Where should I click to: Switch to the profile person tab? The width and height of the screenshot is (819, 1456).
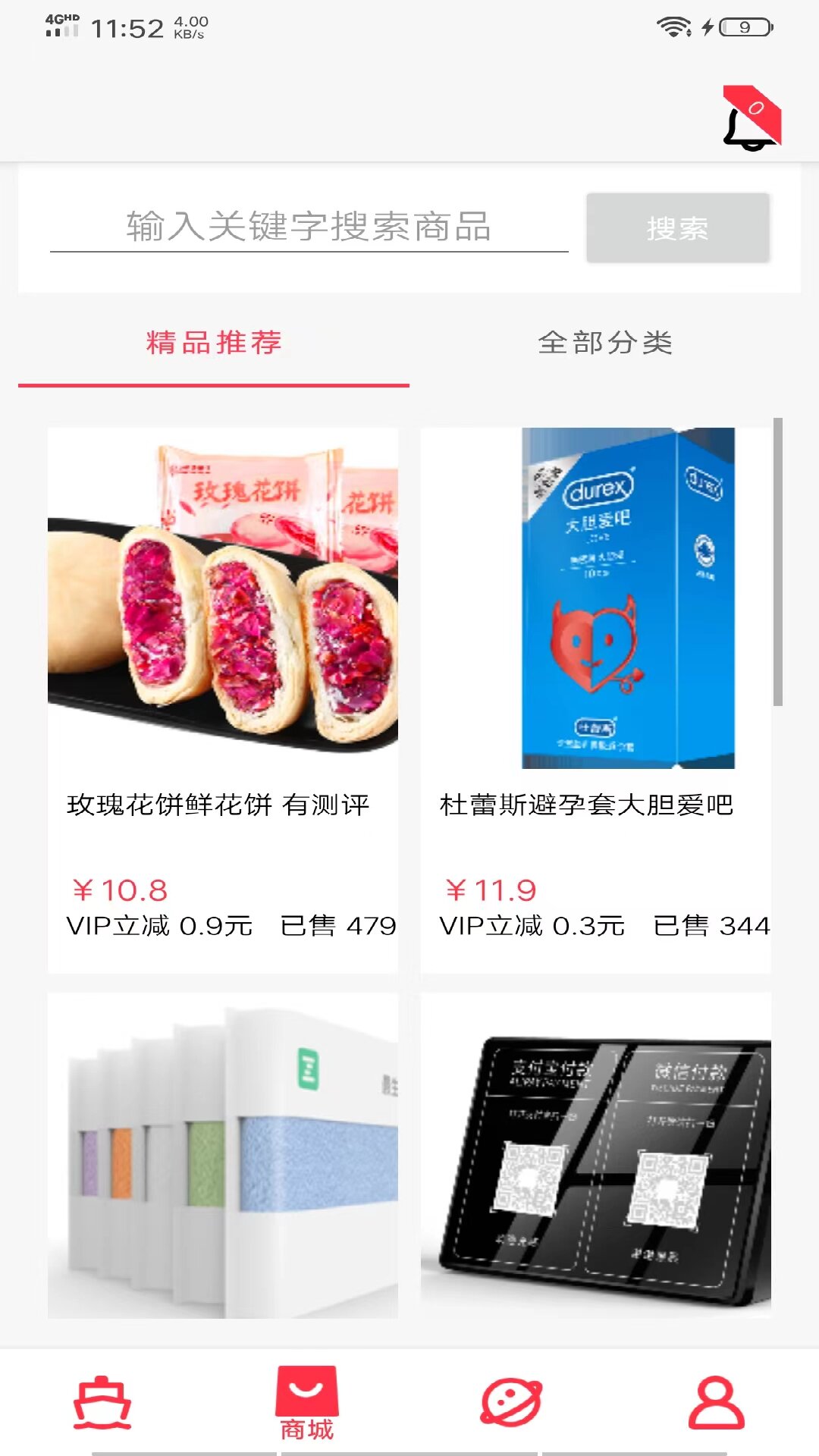point(717,1402)
